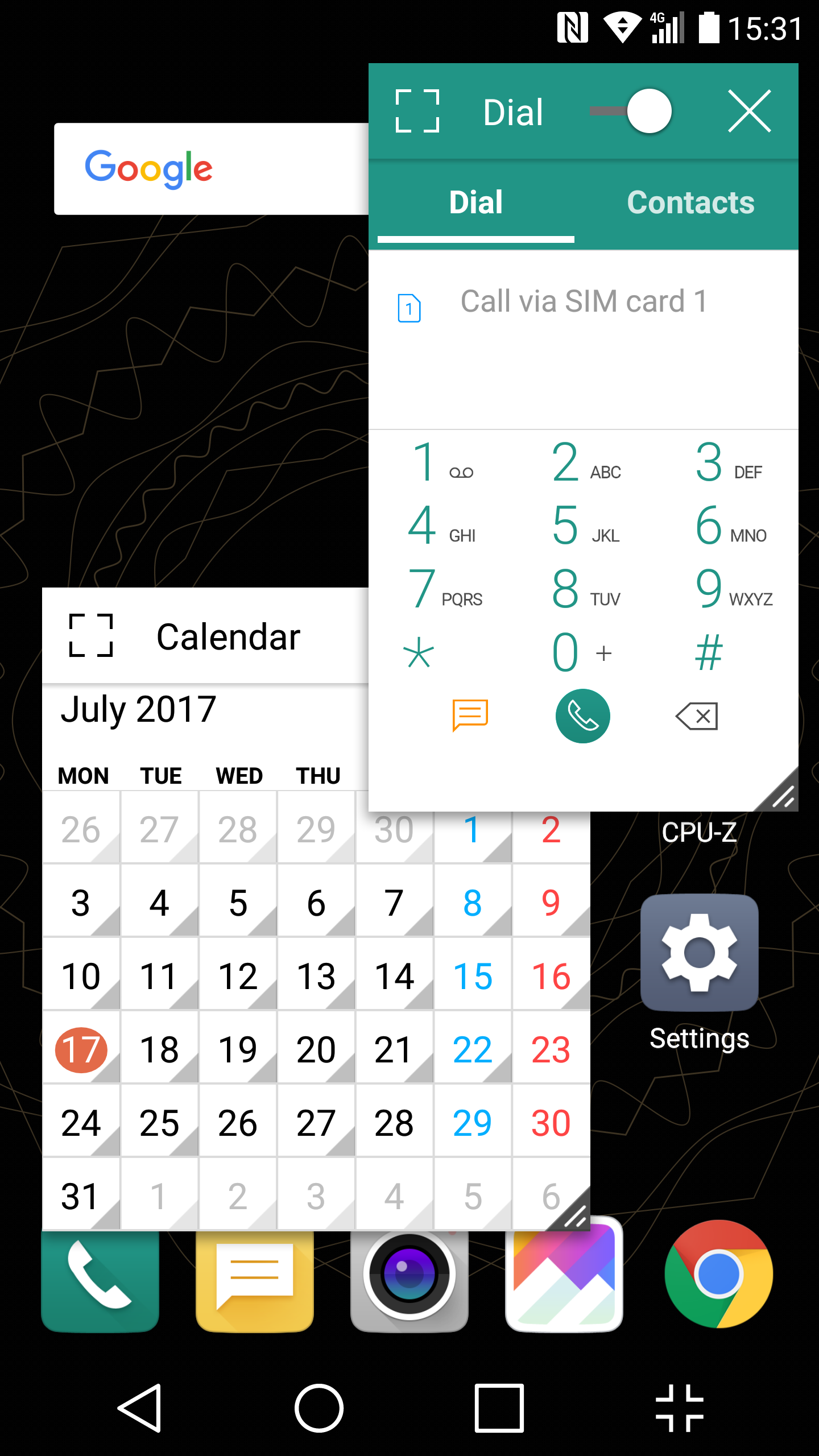Open the Google search bar

coord(211,169)
